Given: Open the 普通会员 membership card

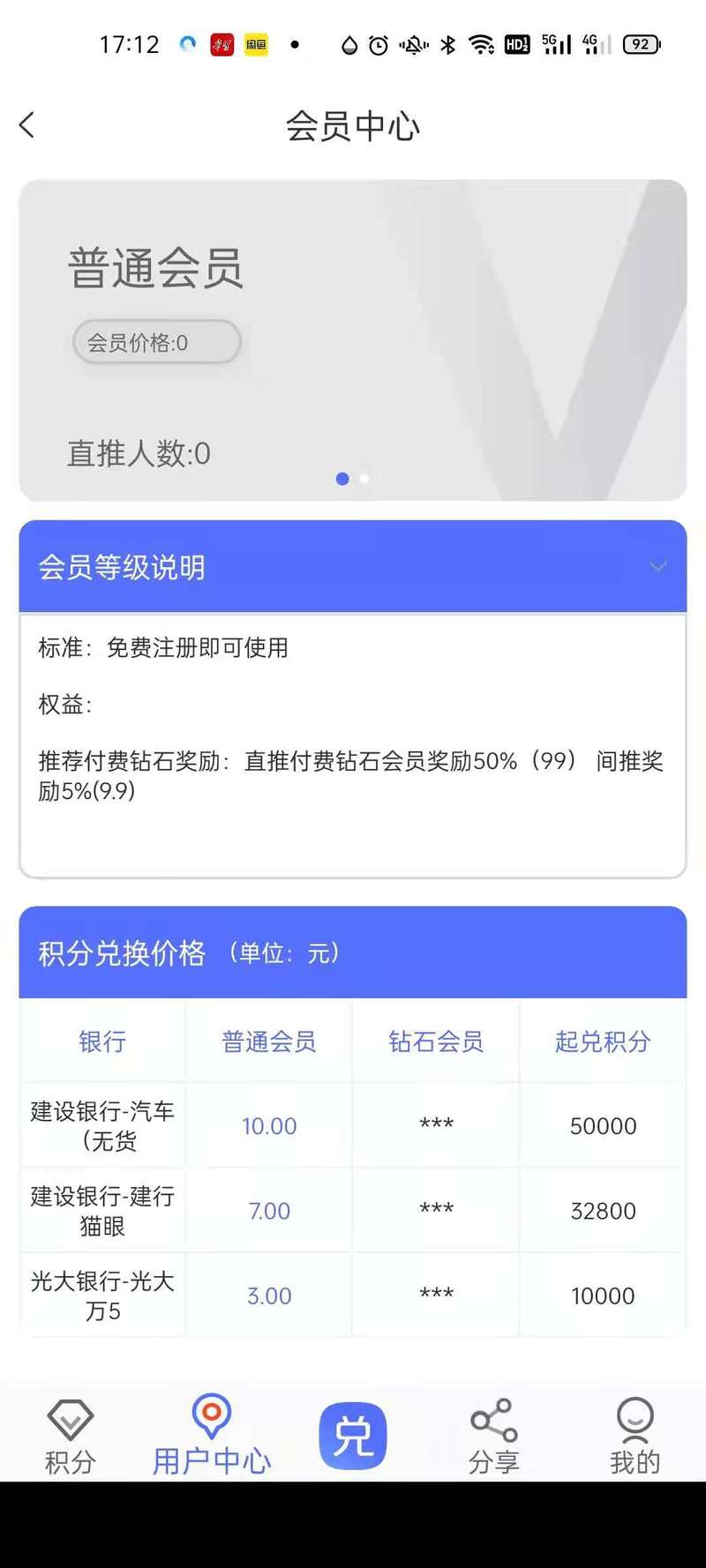Looking at the screenshot, I should point(353,340).
